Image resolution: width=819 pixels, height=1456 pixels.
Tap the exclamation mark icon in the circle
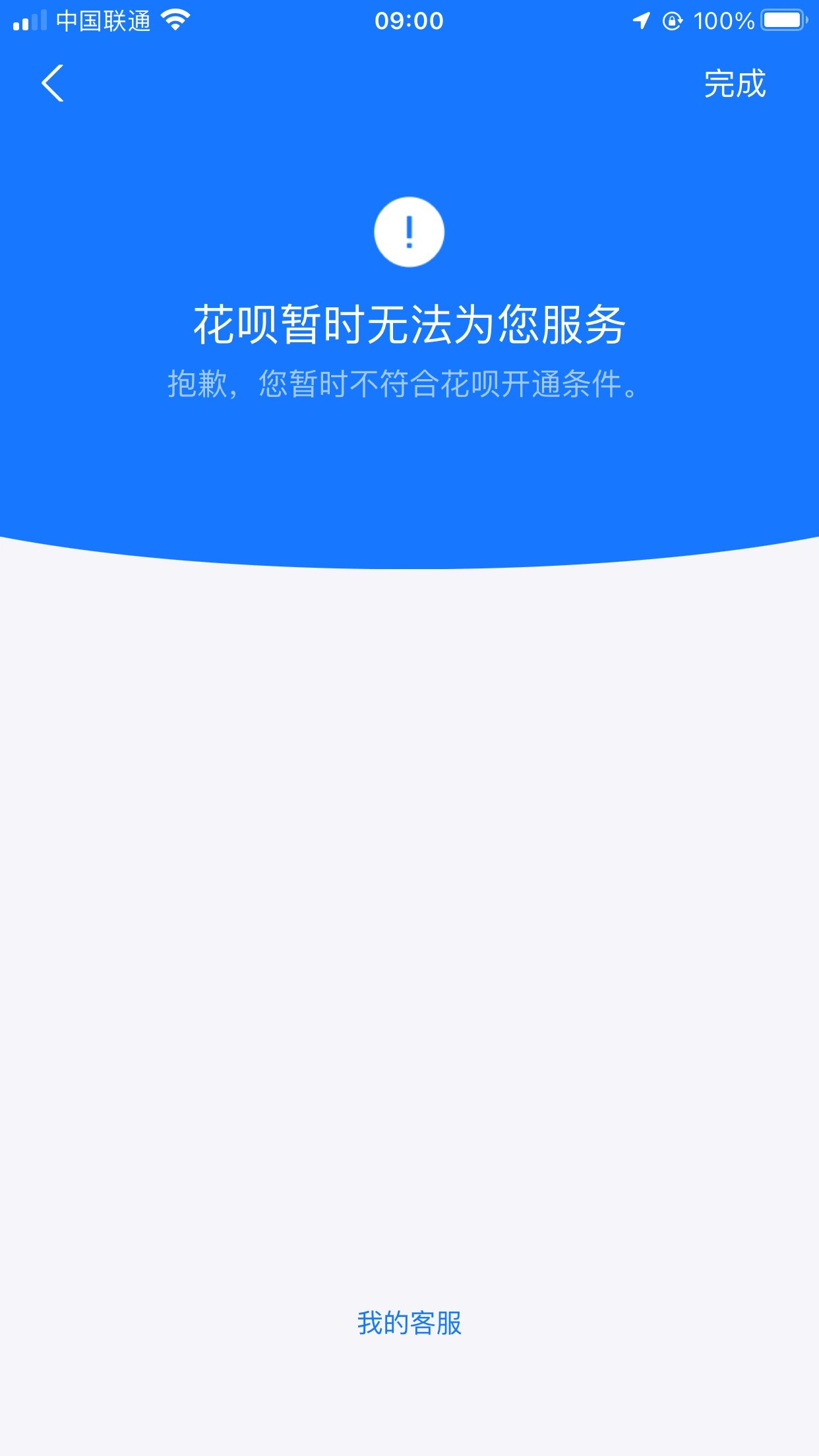coord(409,232)
